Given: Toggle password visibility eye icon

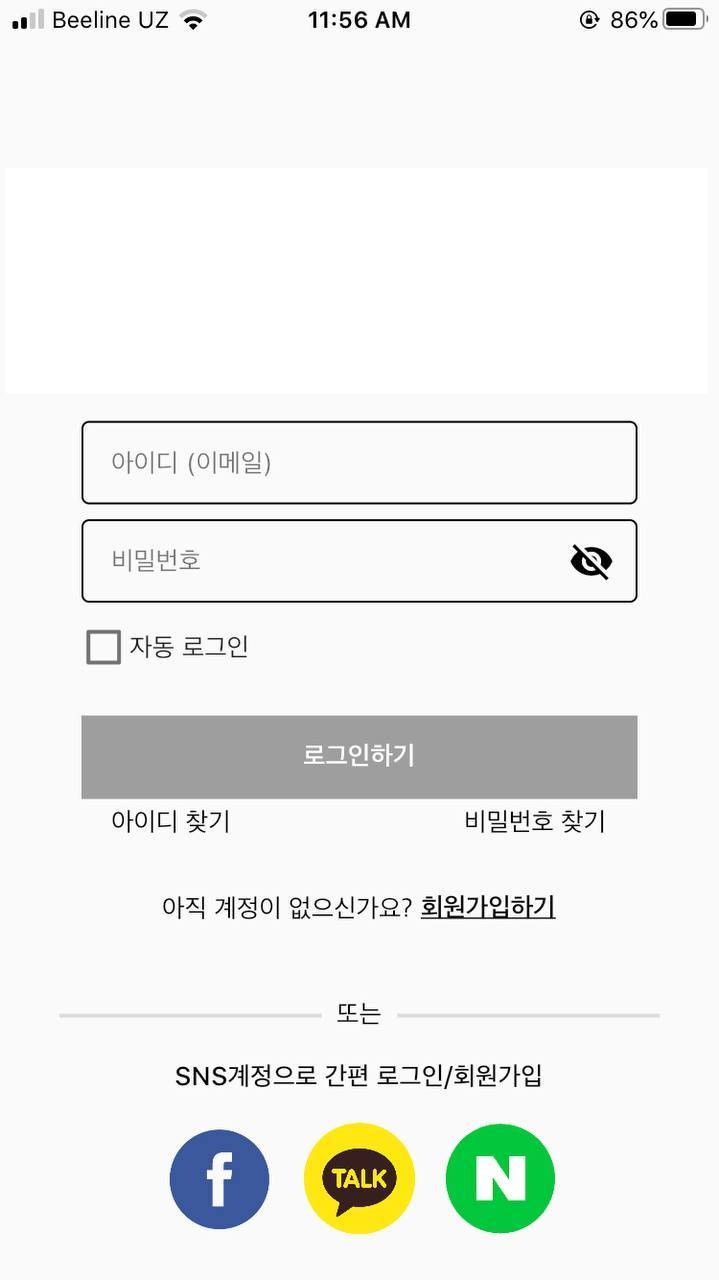Looking at the screenshot, I should [591, 561].
